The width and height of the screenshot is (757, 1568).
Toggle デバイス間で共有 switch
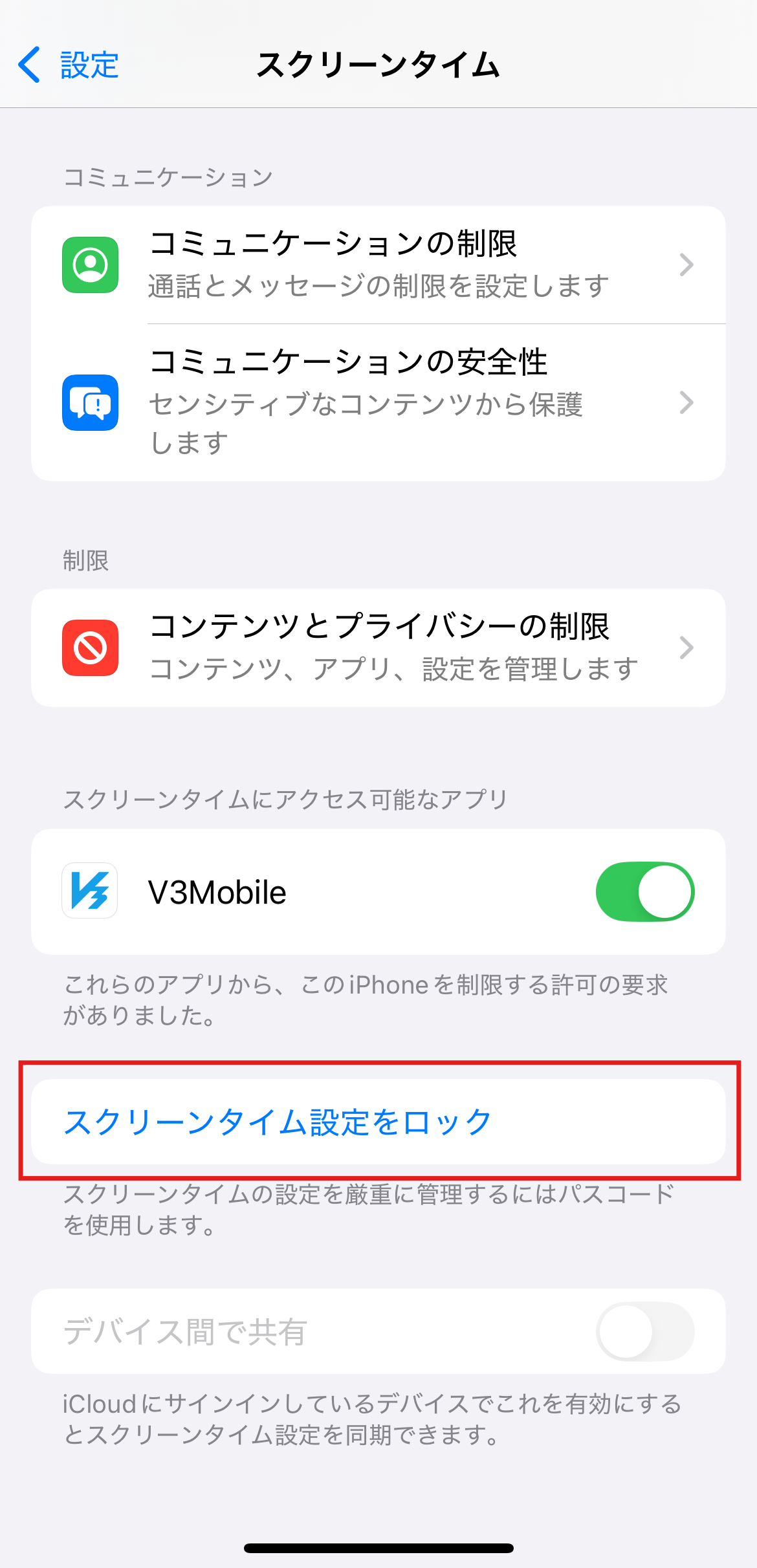tap(644, 1332)
